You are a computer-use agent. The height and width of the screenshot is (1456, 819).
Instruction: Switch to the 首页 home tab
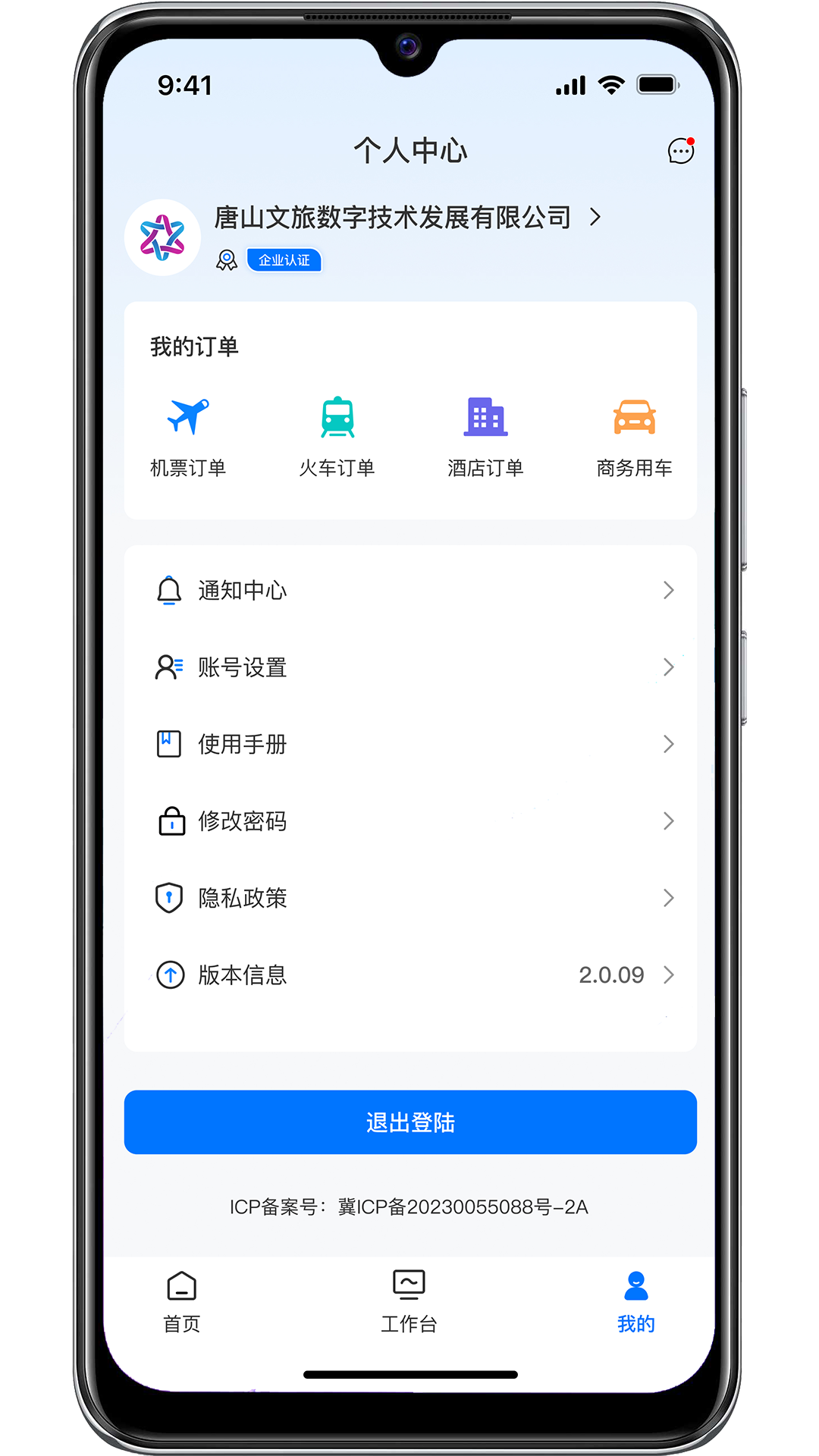[182, 1301]
